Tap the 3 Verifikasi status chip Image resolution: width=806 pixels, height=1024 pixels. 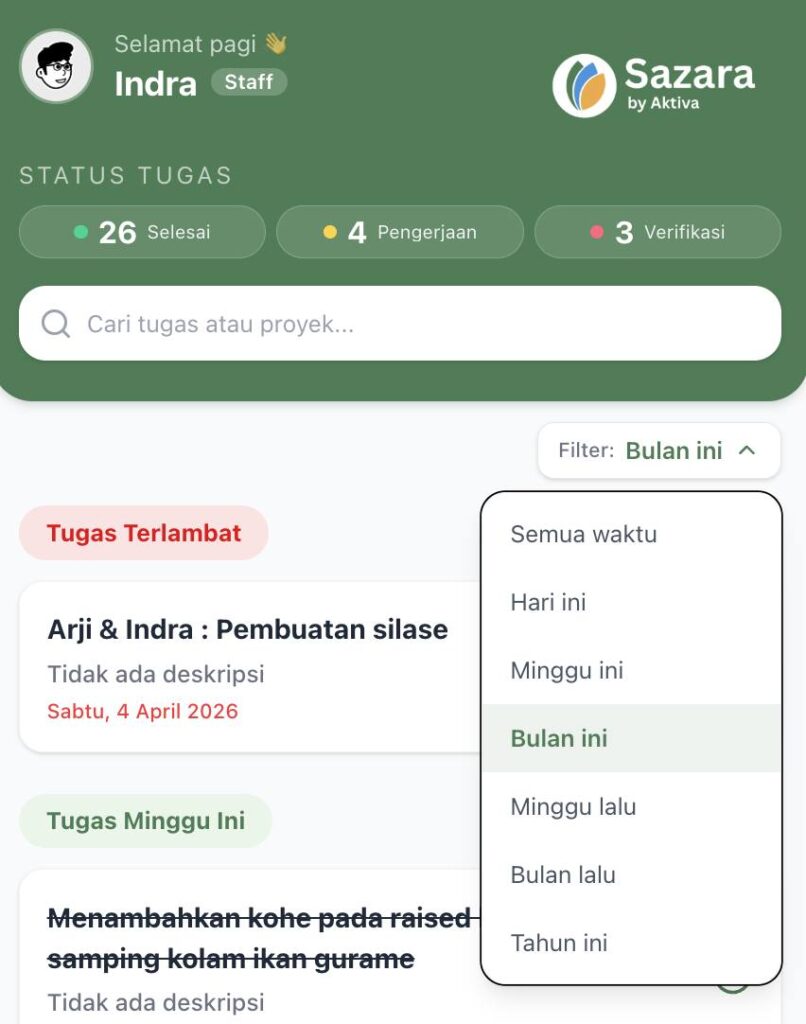[x=657, y=232]
